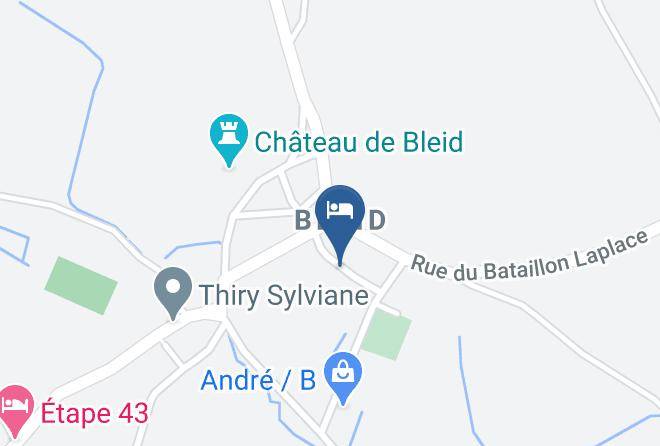Viewport: 660px width, 446px height.
Task: Open the Thiry Sylviane location pin
Action: [174, 292]
